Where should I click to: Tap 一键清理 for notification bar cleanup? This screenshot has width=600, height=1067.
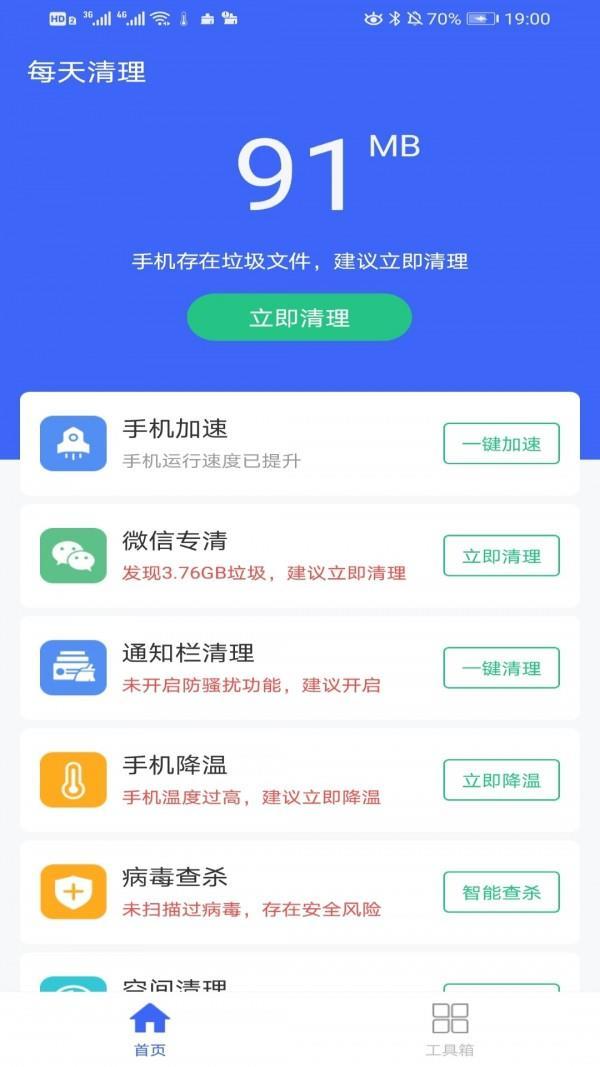(x=501, y=668)
